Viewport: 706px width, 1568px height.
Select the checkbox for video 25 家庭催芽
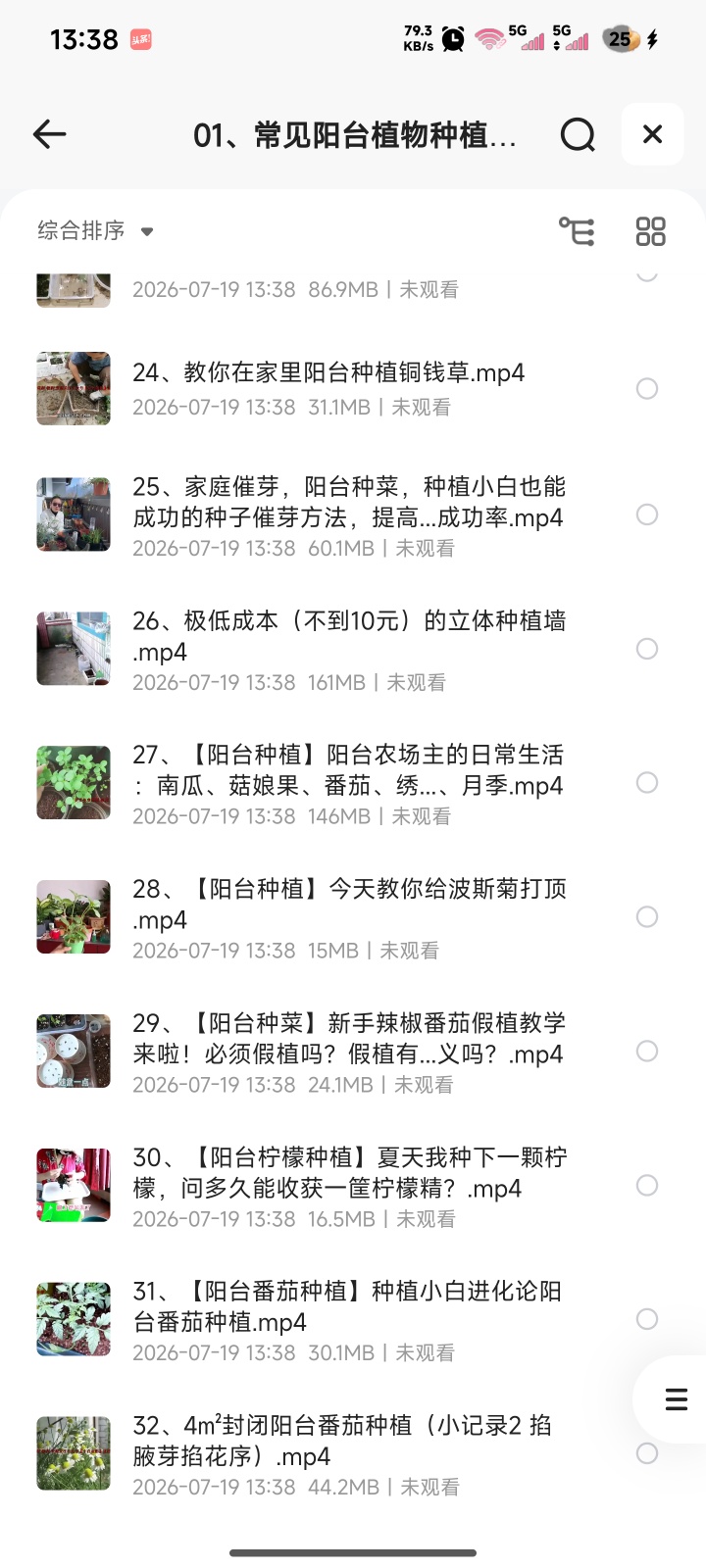click(647, 514)
